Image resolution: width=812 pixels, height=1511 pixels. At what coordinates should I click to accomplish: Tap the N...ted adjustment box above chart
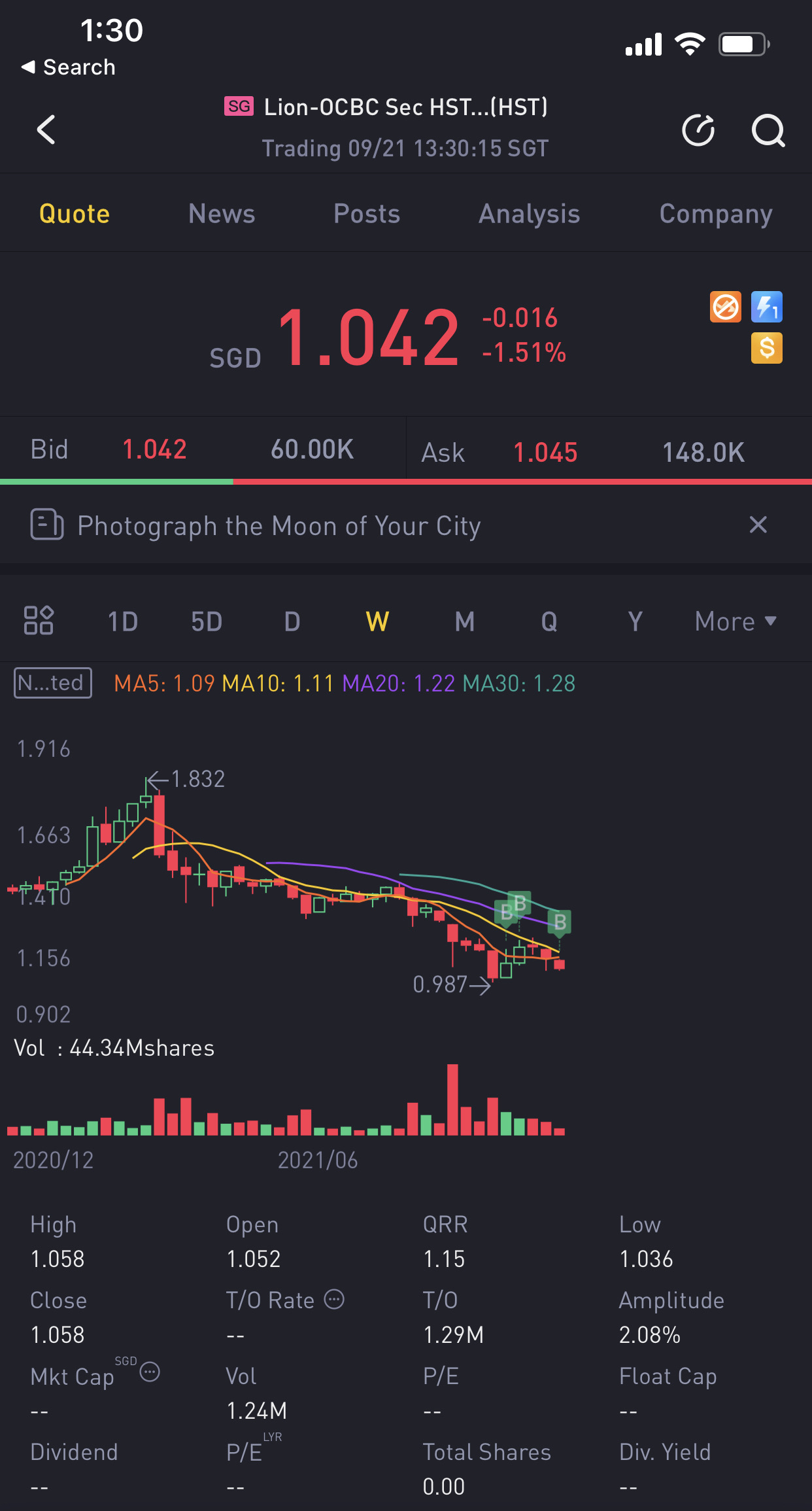(x=53, y=683)
